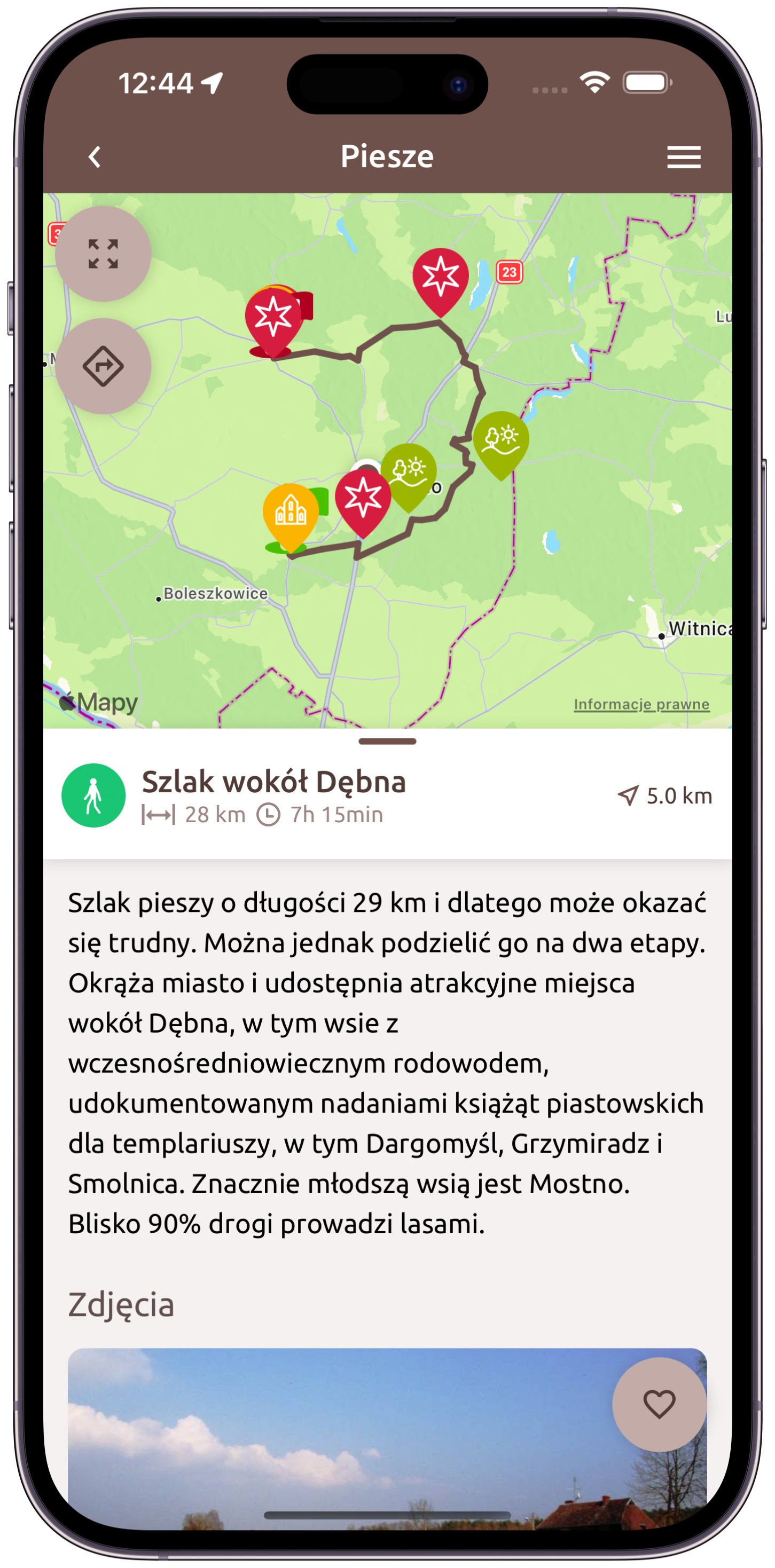
Task: Open Informacje prawne link on map
Action: (x=641, y=704)
